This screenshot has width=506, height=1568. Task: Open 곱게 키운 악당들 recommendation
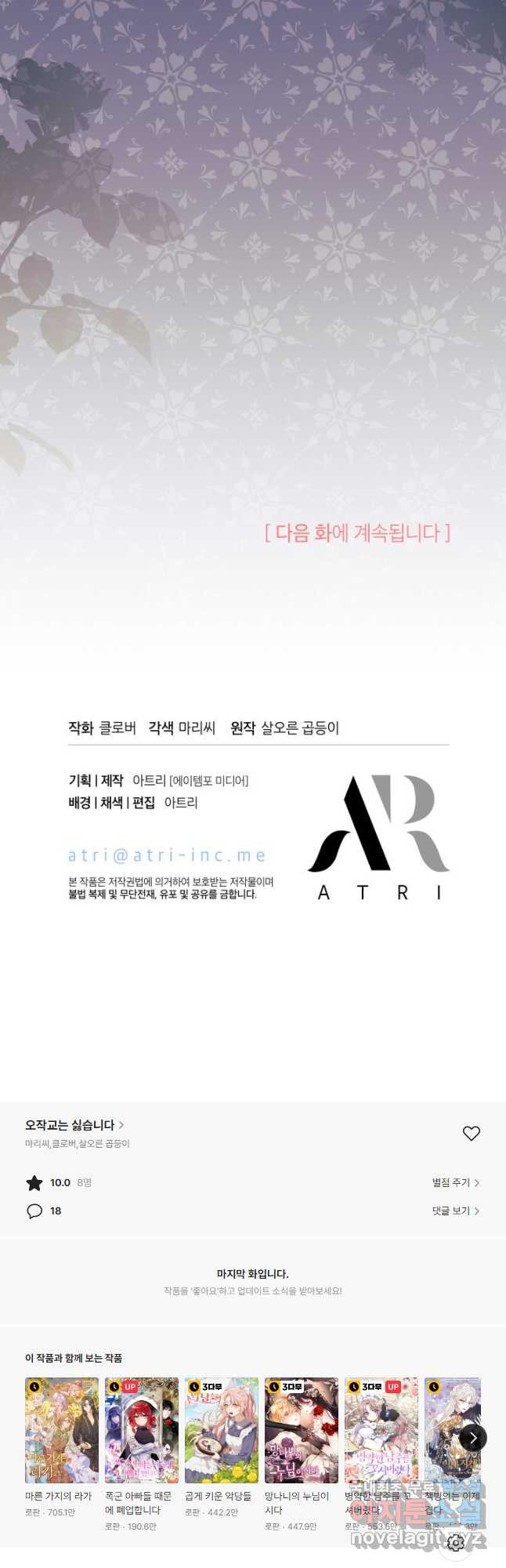point(221,1430)
